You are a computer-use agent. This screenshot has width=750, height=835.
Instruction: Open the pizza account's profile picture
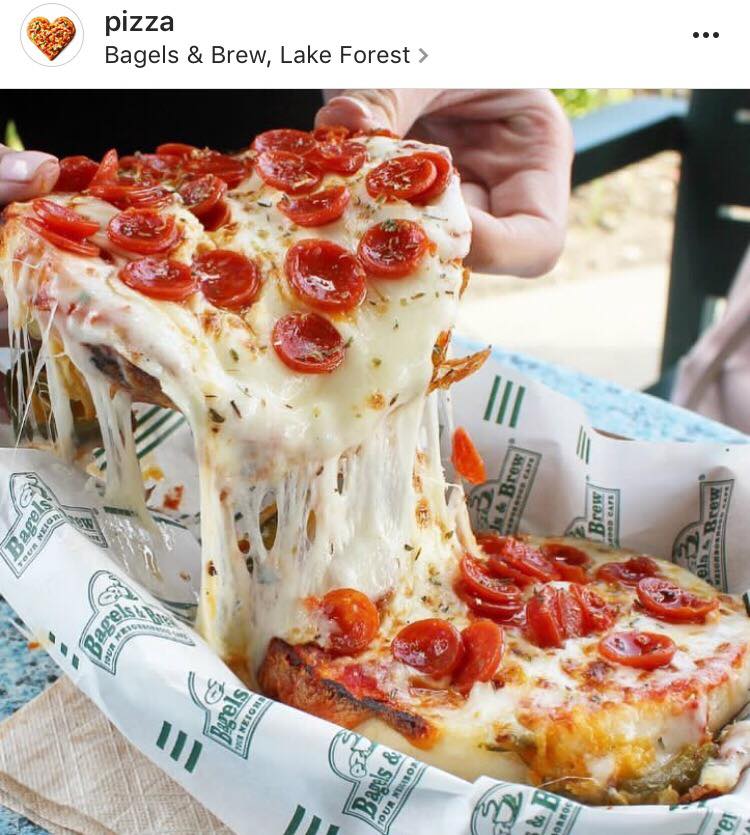click(x=51, y=37)
